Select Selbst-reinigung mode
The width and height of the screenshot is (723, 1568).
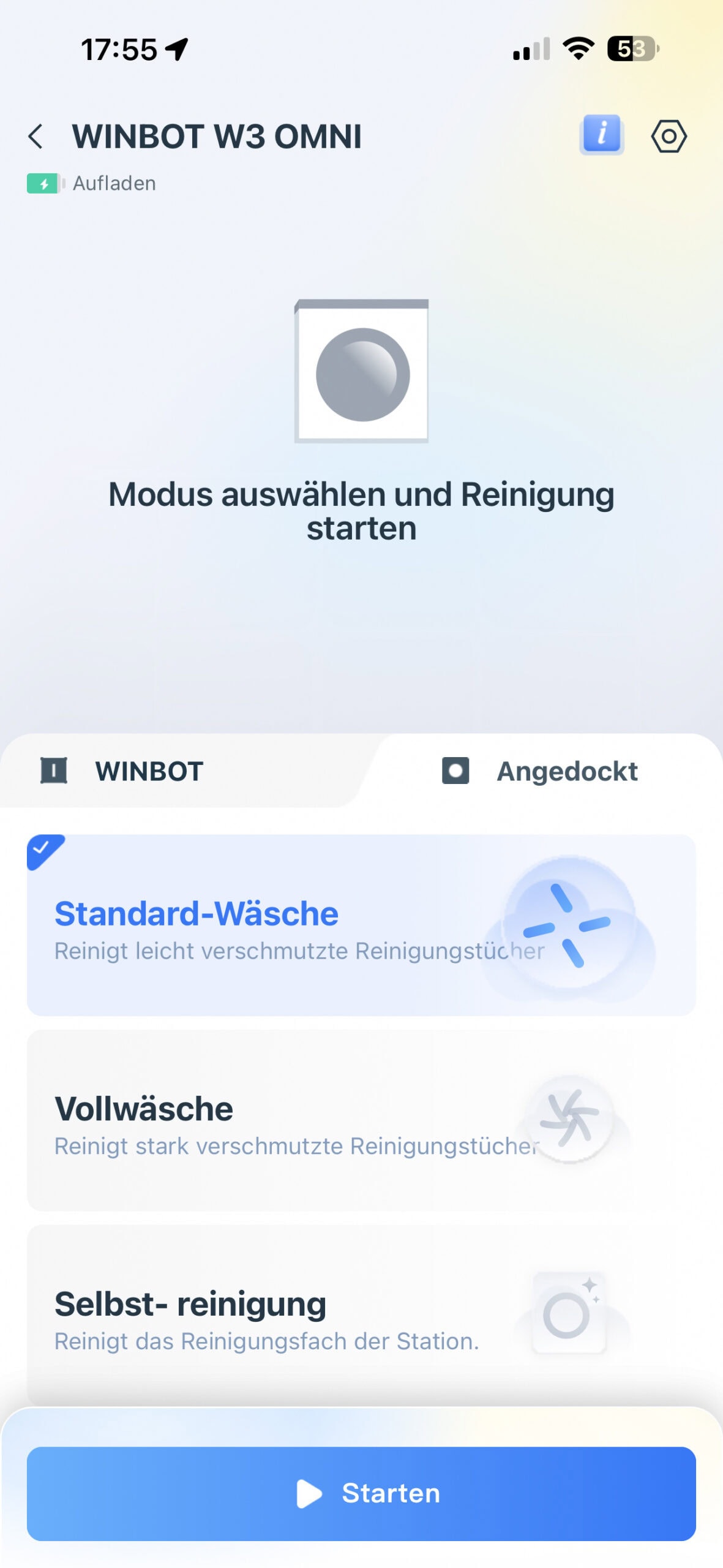point(361,1314)
